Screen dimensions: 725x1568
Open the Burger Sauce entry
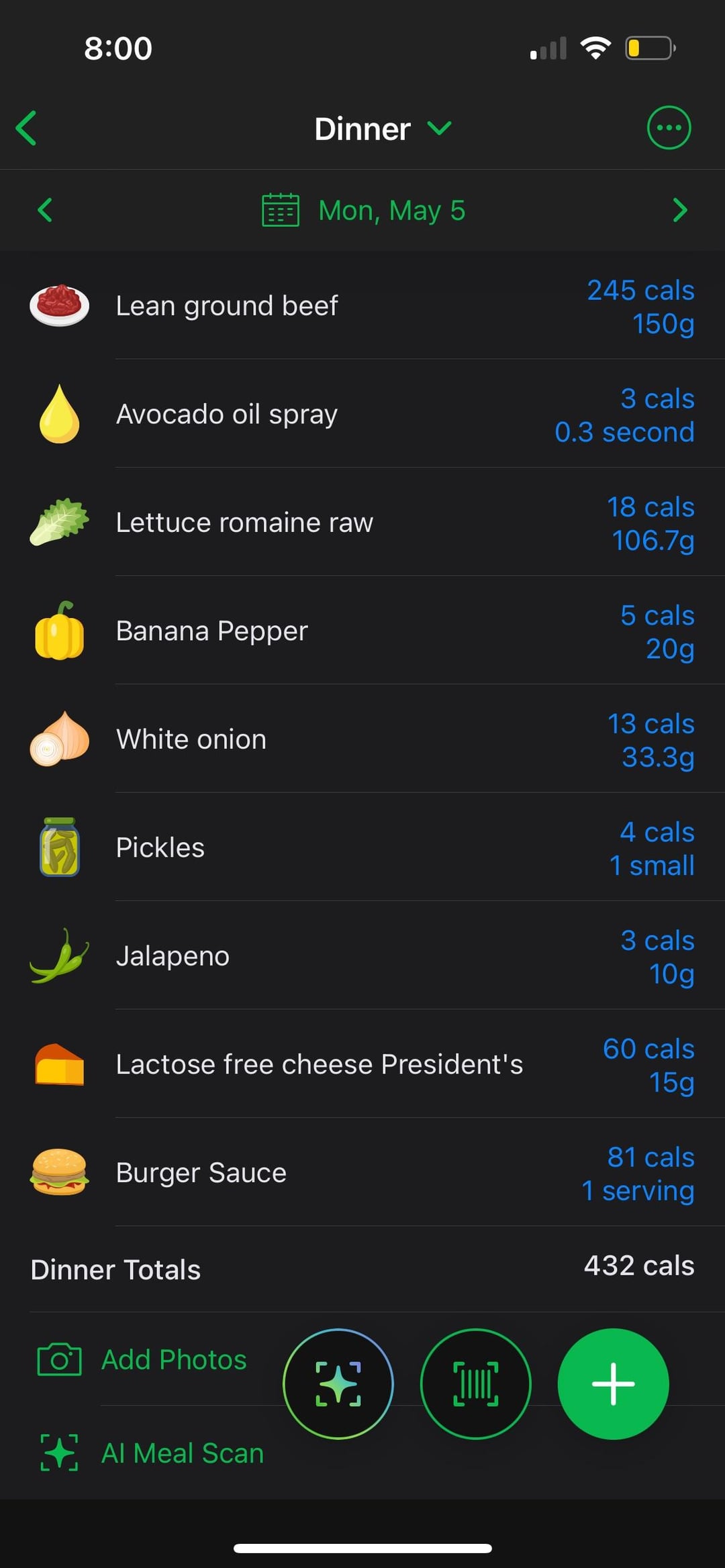362,1173
